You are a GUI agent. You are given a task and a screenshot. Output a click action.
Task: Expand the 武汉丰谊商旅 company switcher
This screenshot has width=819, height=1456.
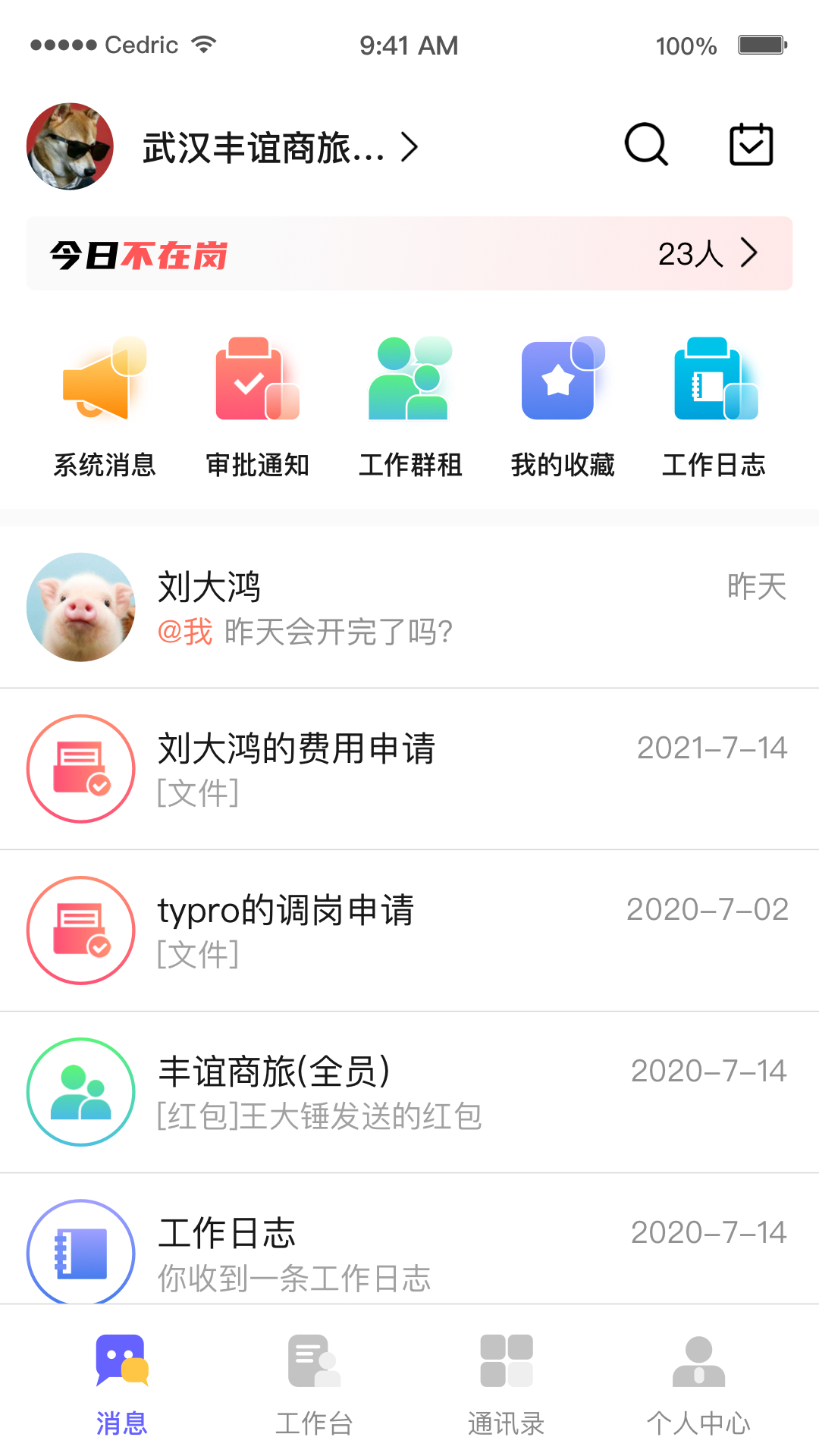point(281,147)
